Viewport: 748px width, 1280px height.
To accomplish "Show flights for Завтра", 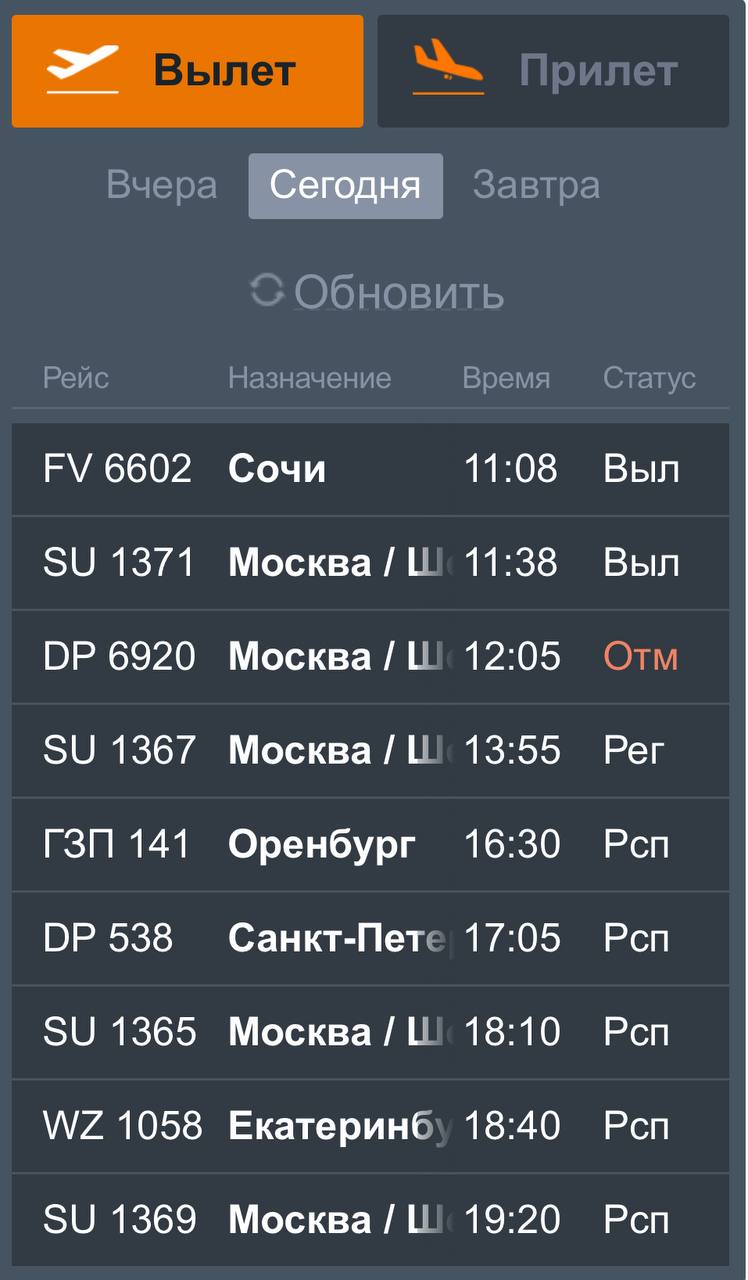I will pos(536,186).
